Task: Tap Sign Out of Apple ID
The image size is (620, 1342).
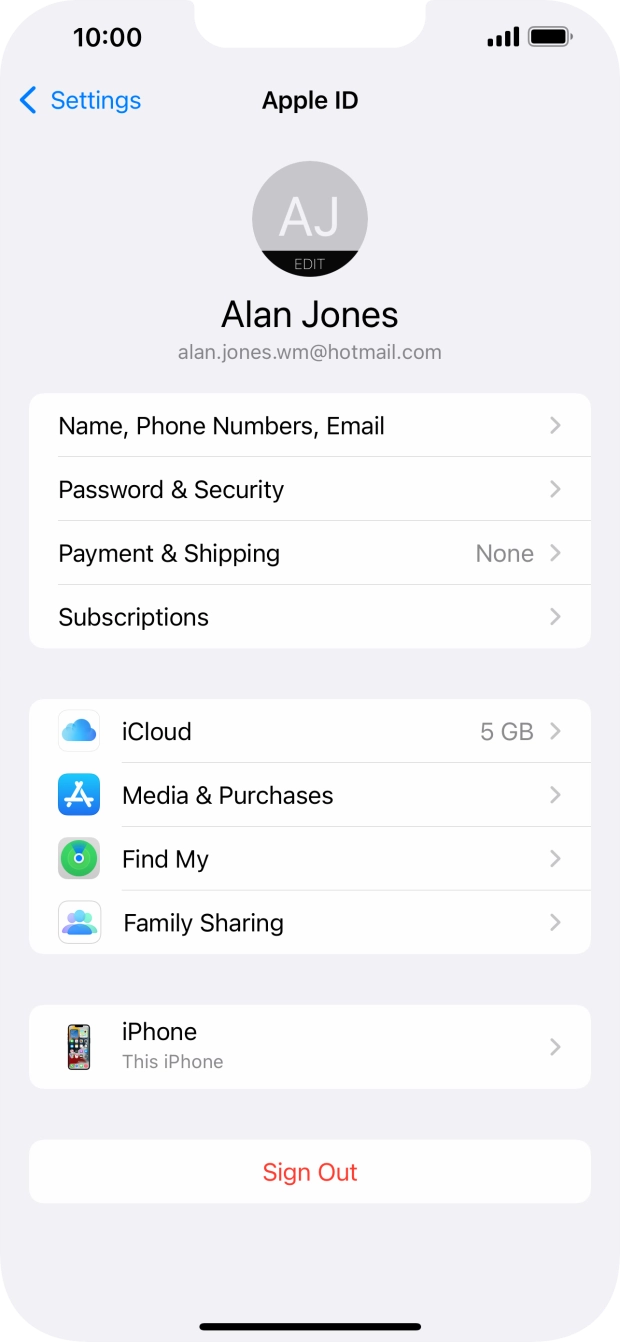Action: point(310,1172)
